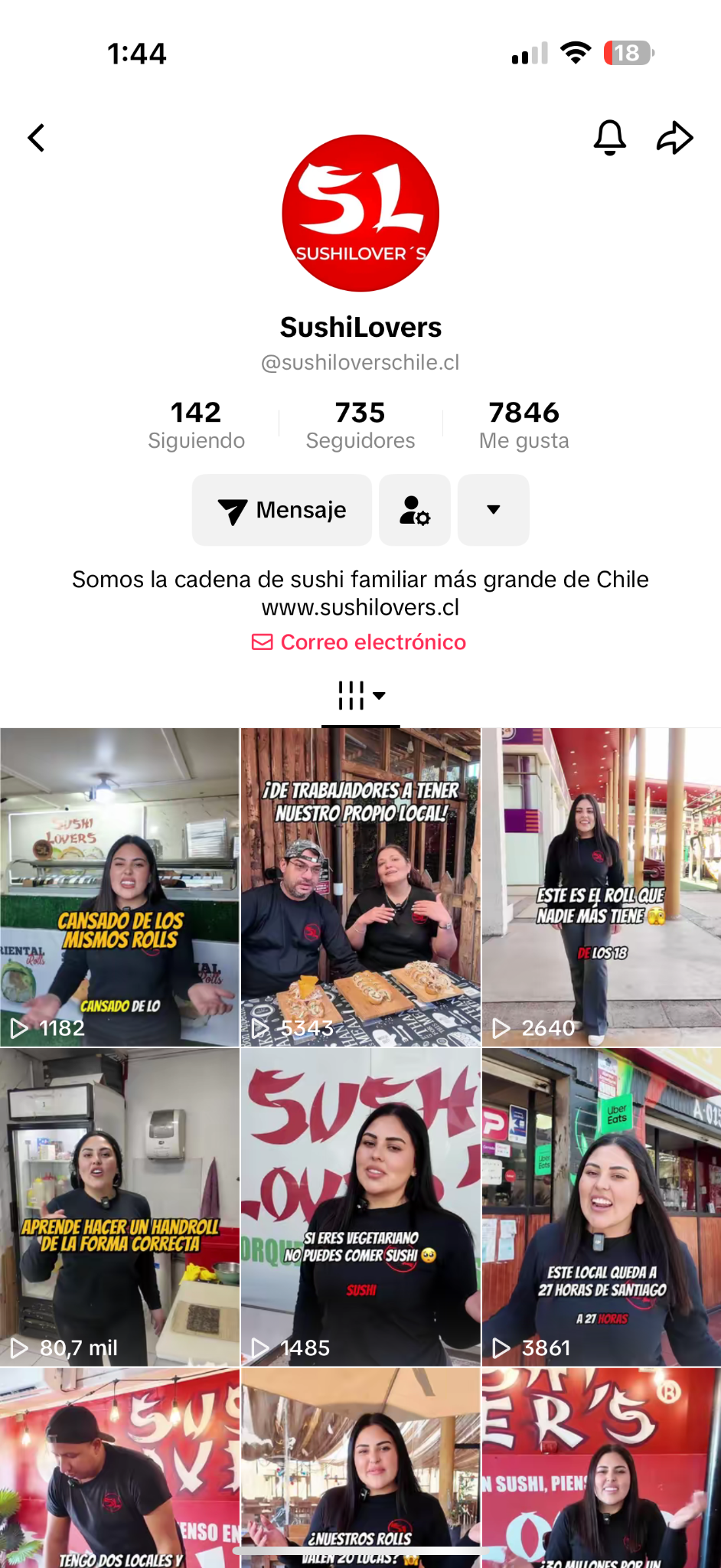Expand the arrow next to Mensaje button
721x1568 pixels.
(x=493, y=510)
